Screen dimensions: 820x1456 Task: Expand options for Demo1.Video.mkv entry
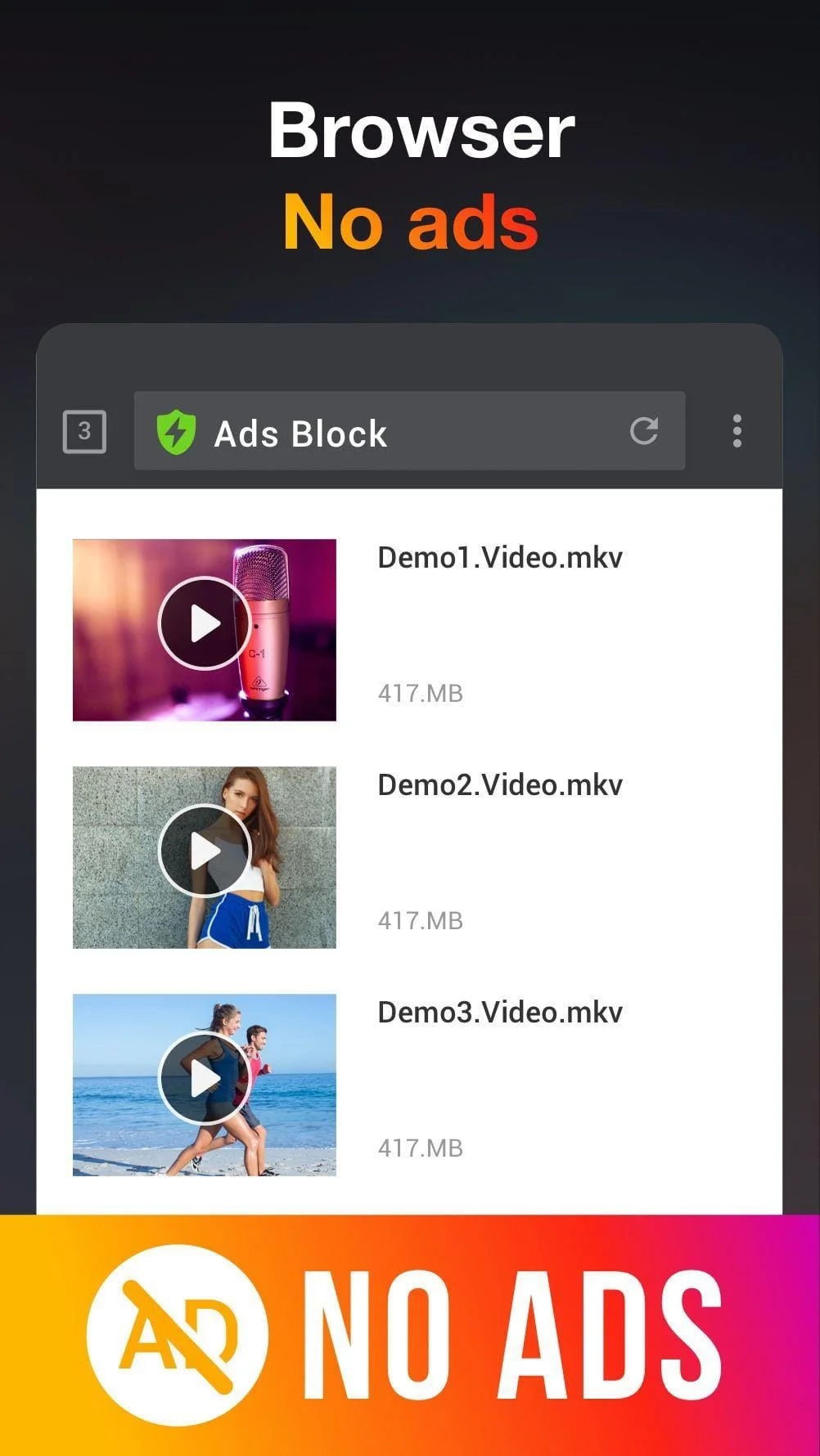tap(500, 556)
